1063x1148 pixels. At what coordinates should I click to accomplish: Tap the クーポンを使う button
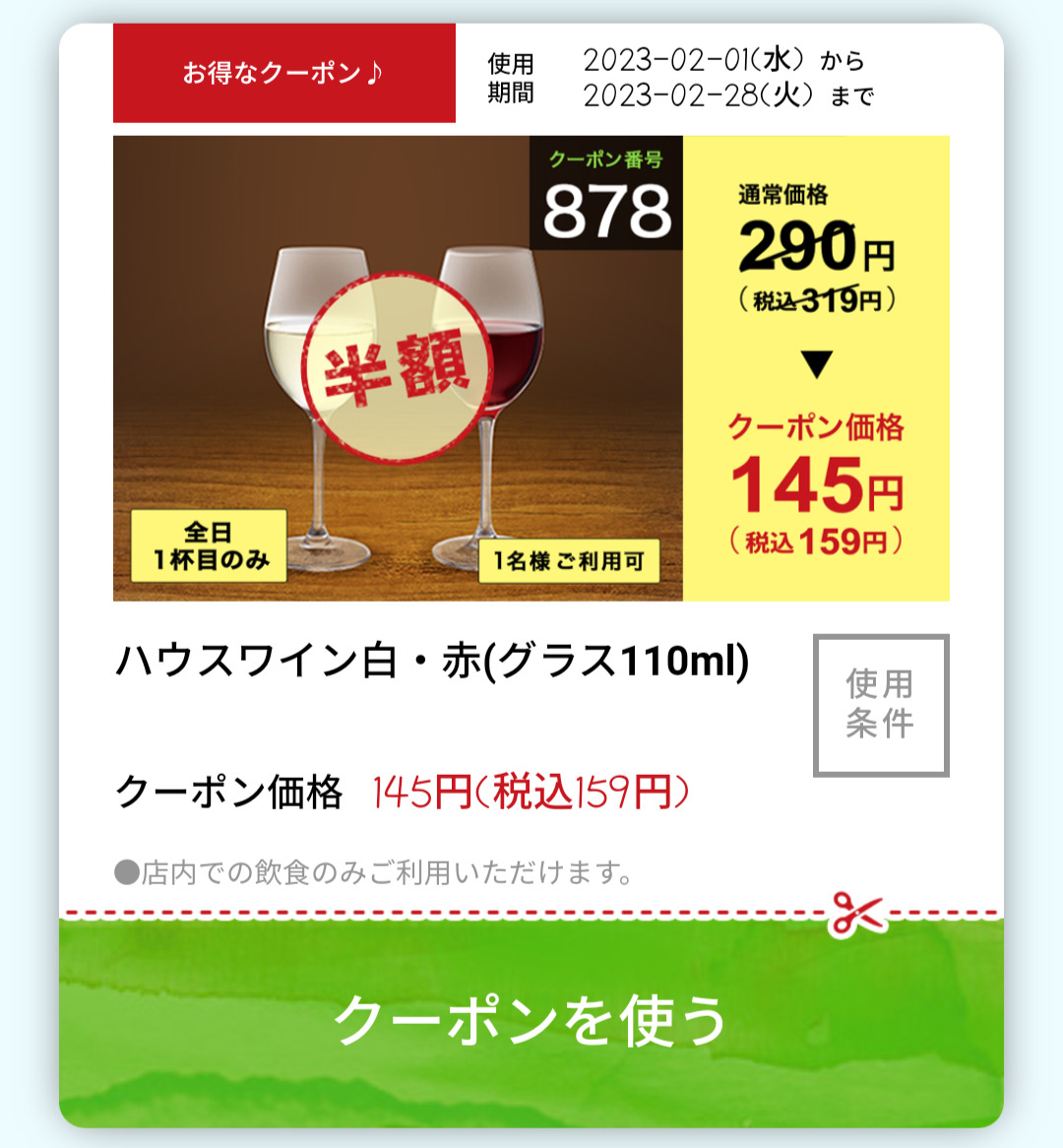(x=531, y=1021)
